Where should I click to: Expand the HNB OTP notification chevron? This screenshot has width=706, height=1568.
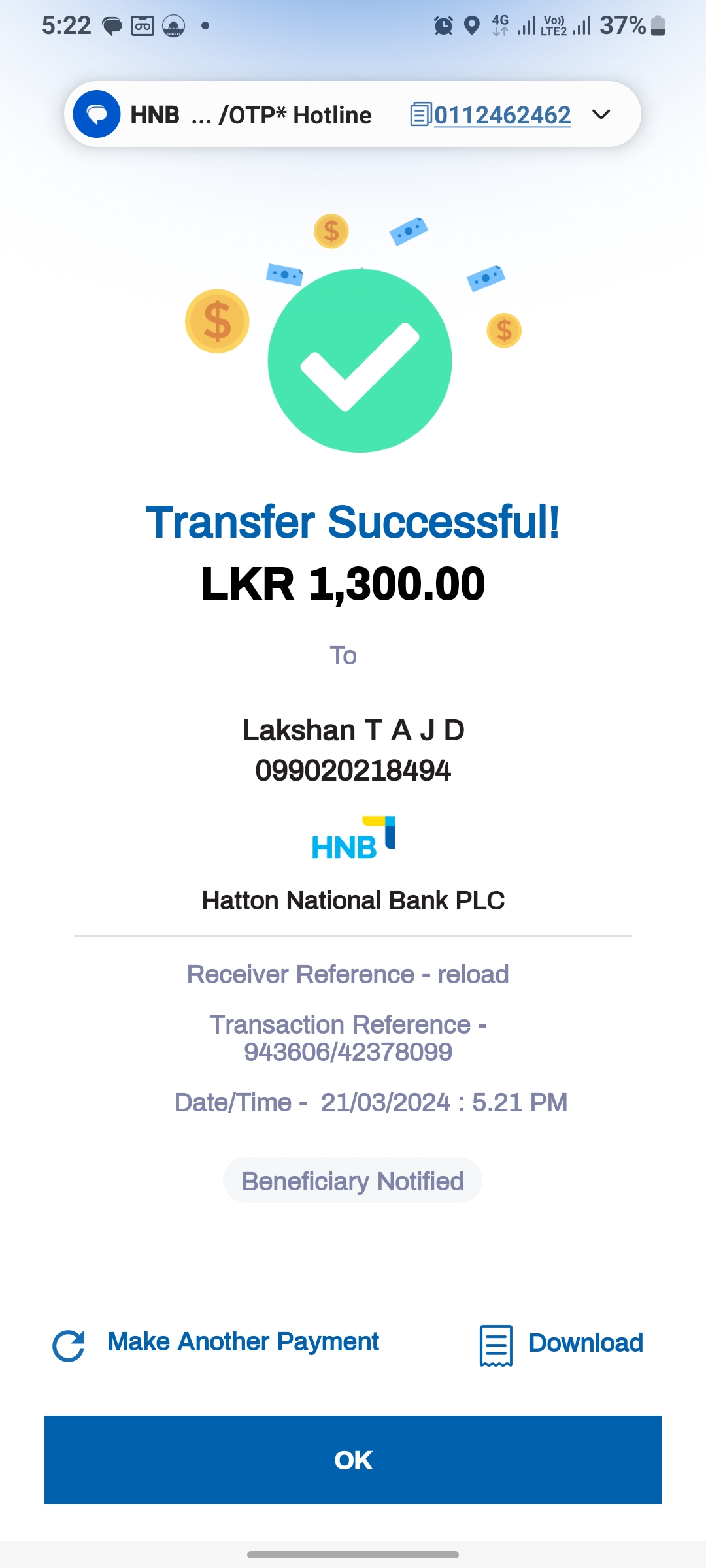[601, 115]
